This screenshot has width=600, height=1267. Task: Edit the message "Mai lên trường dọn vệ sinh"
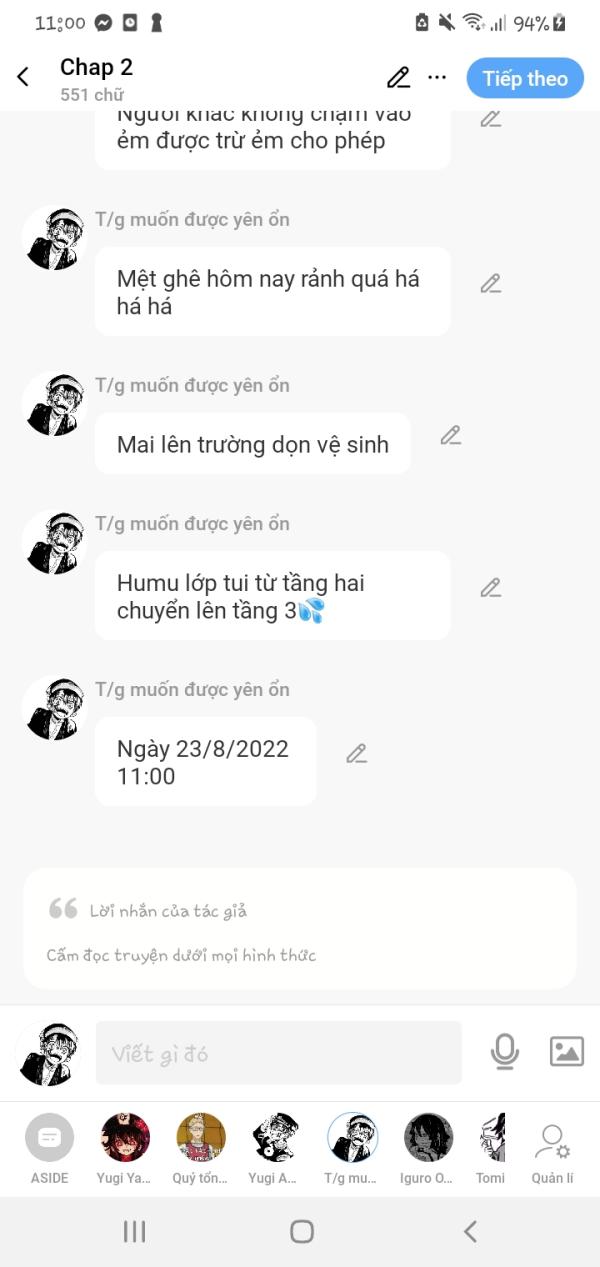(451, 435)
